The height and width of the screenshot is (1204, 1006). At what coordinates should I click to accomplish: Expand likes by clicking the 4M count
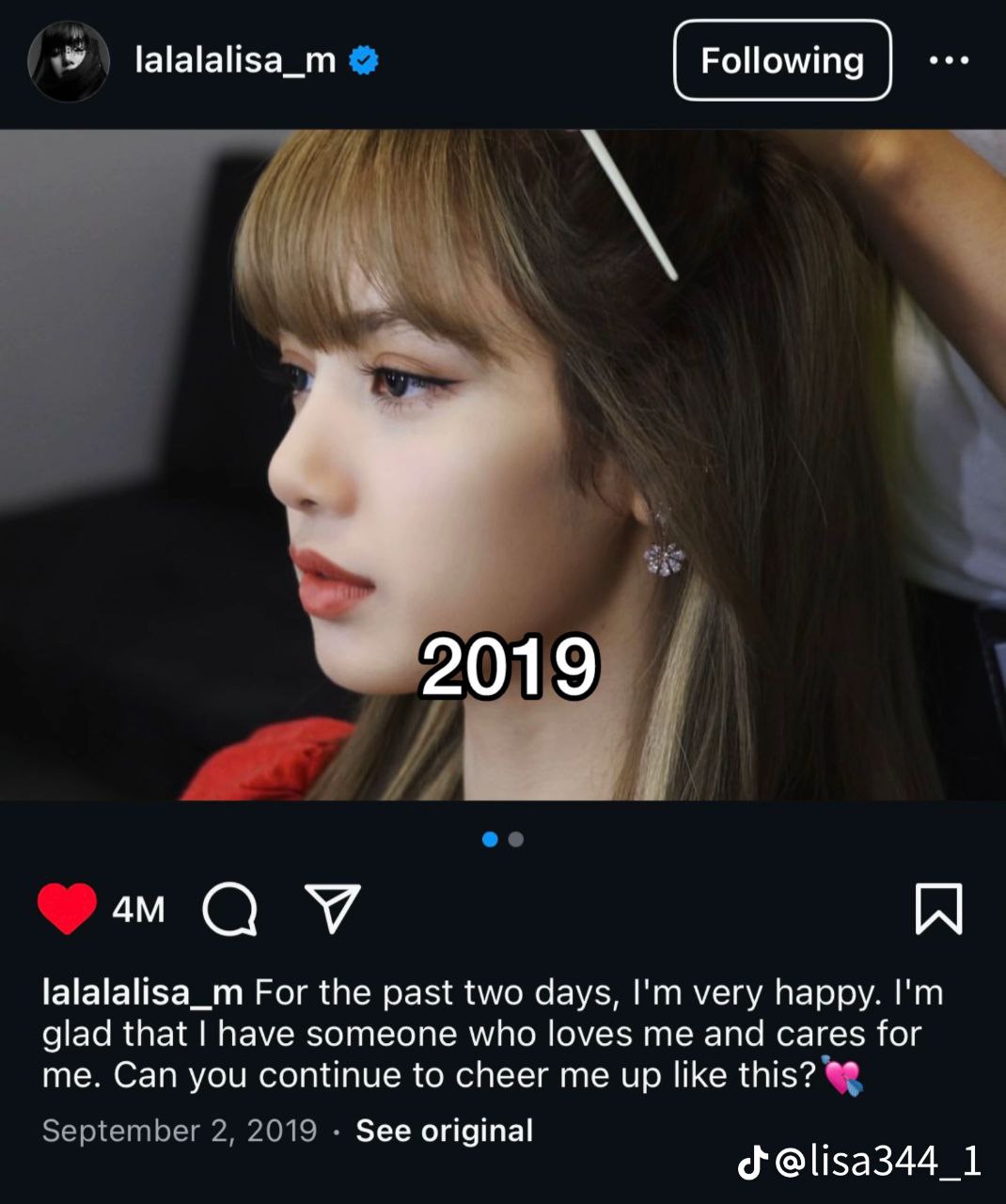tap(137, 911)
